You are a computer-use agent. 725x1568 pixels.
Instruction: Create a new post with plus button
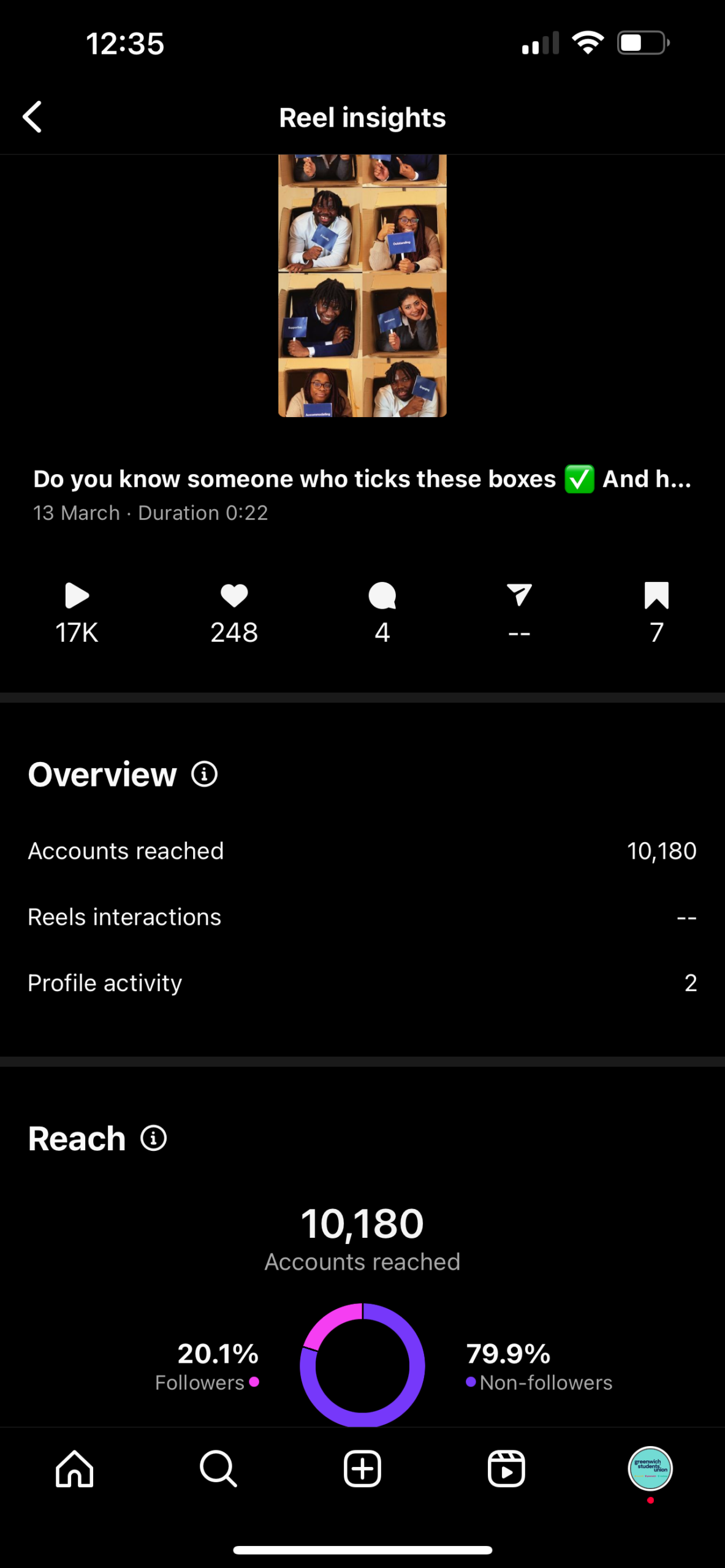362,1468
